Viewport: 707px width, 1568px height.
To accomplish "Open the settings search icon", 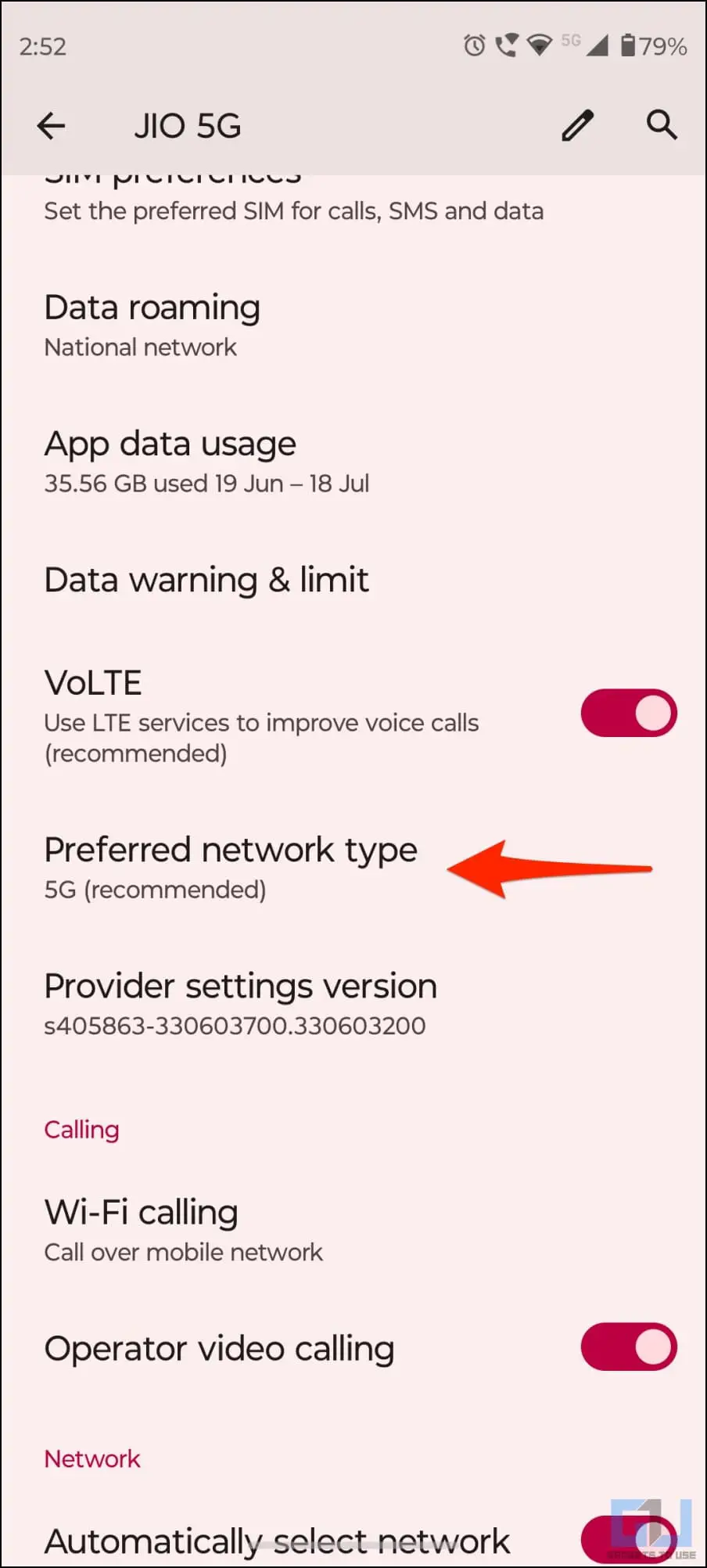I will click(x=662, y=124).
